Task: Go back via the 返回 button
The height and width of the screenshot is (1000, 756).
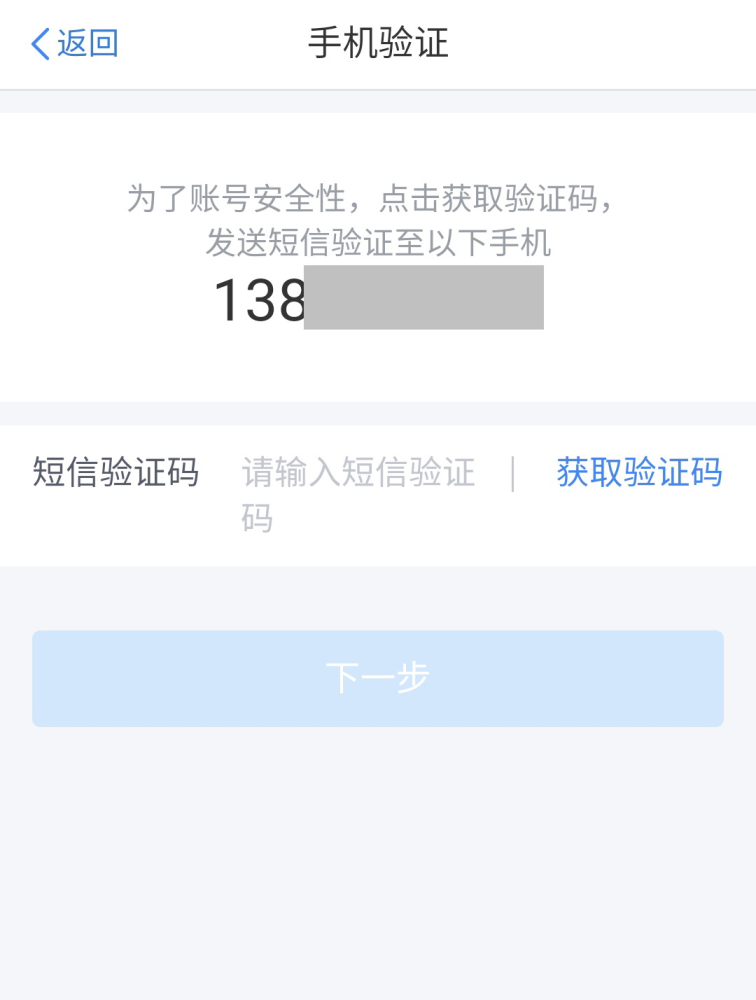Action: [x=75, y=44]
